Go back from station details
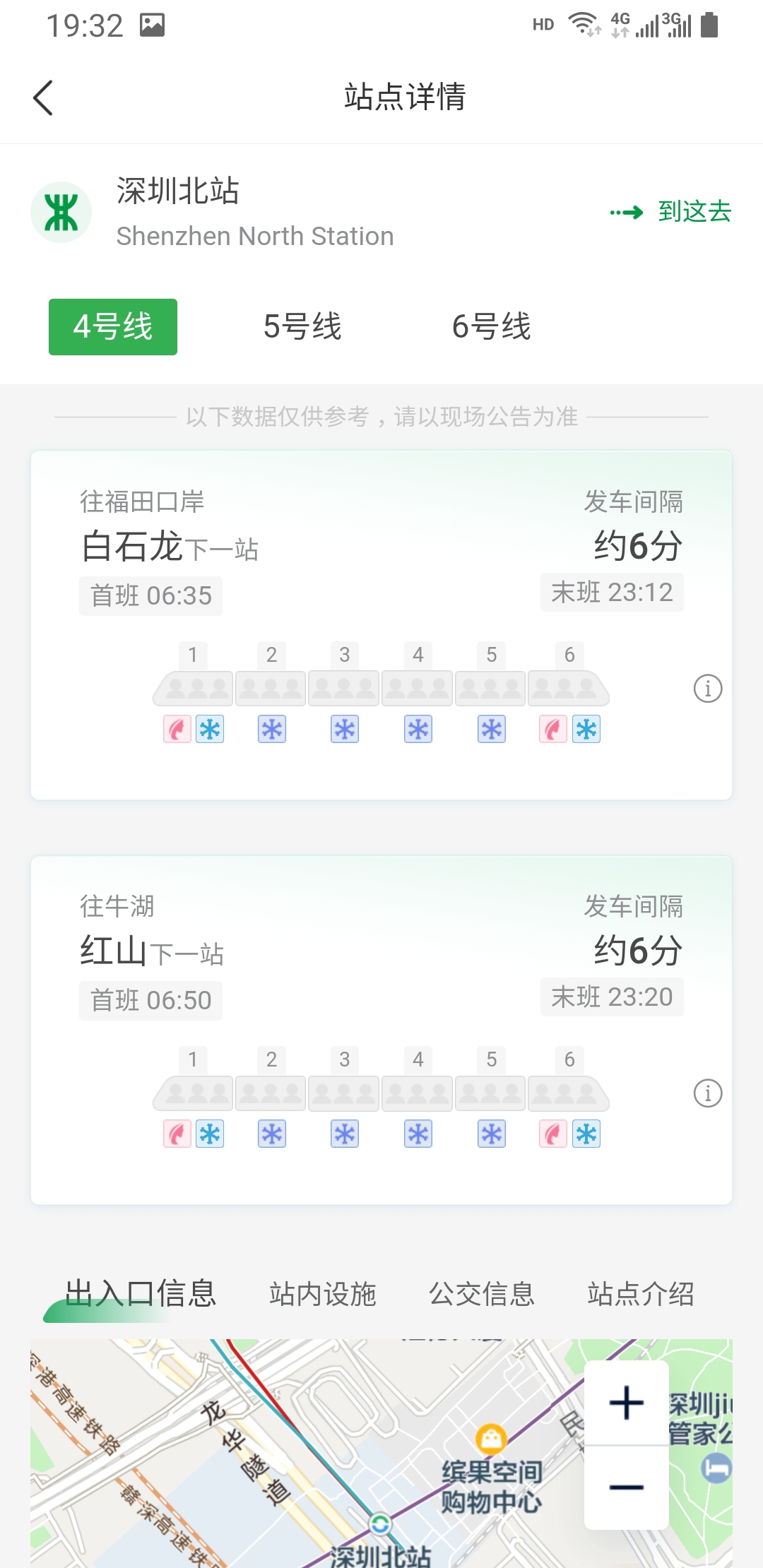Image resolution: width=763 pixels, height=1568 pixels. (43, 97)
